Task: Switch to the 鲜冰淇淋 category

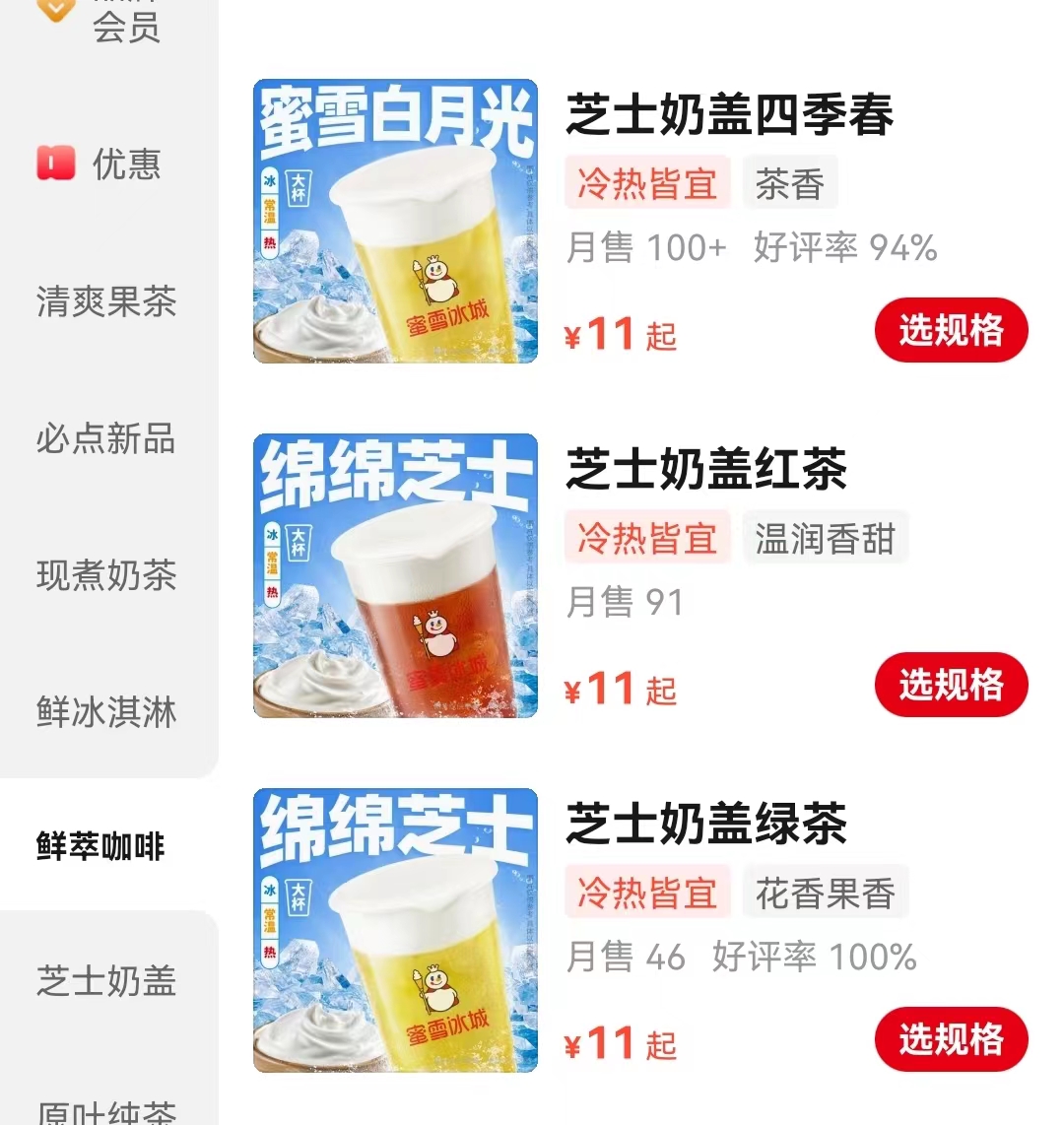Action: click(106, 711)
